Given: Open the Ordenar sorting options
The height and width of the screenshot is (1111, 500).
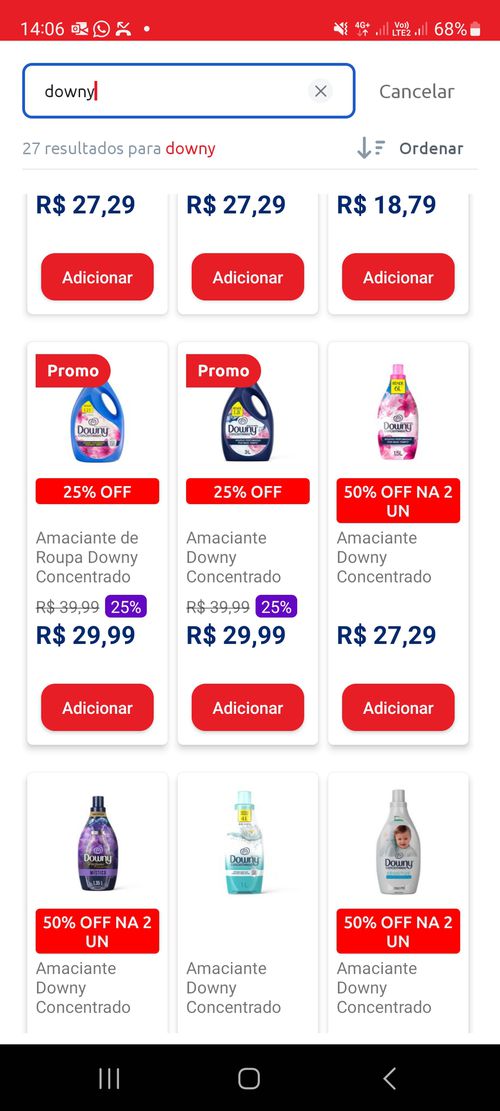Looking at the screenshot, I should [x=410, y=148].
